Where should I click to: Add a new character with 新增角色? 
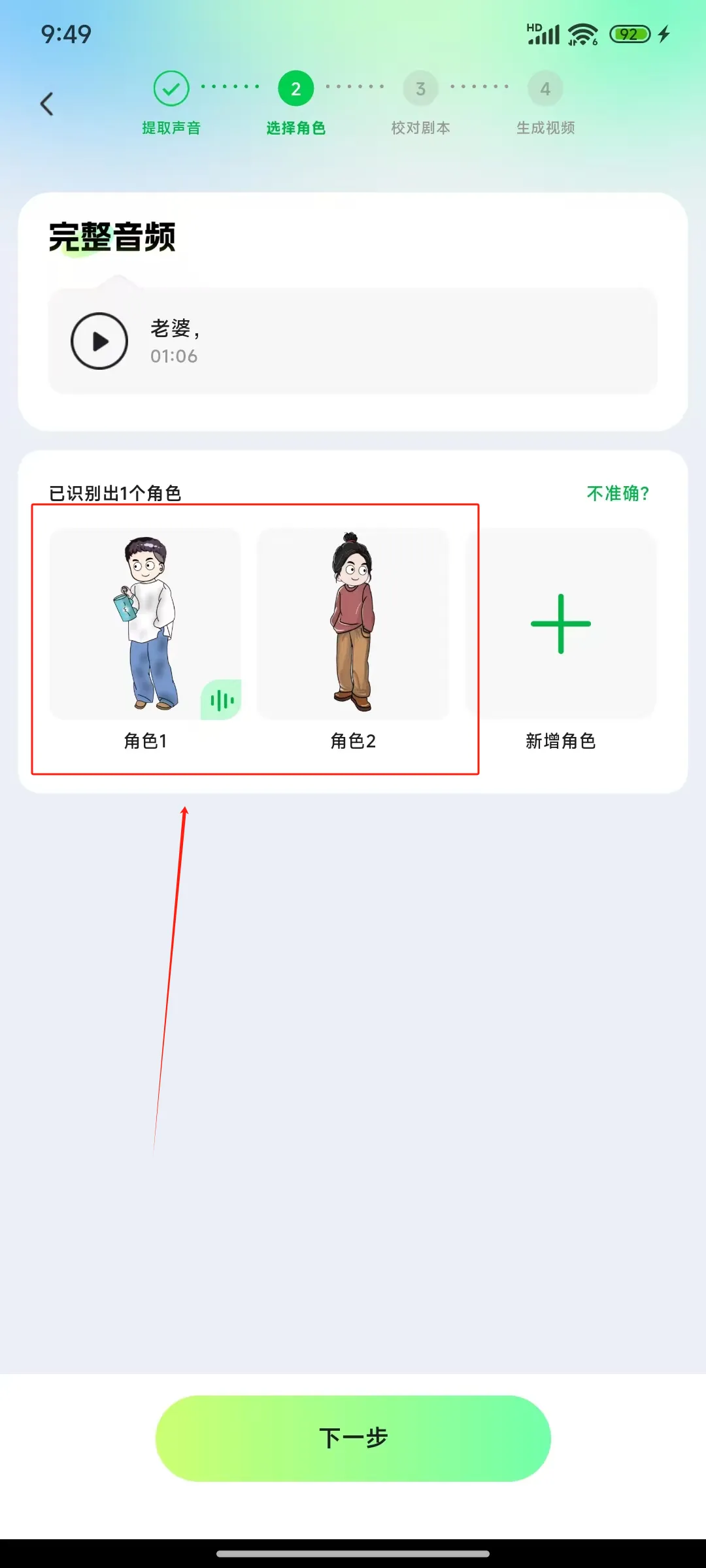pyautogui.click(x=560, y=624)
